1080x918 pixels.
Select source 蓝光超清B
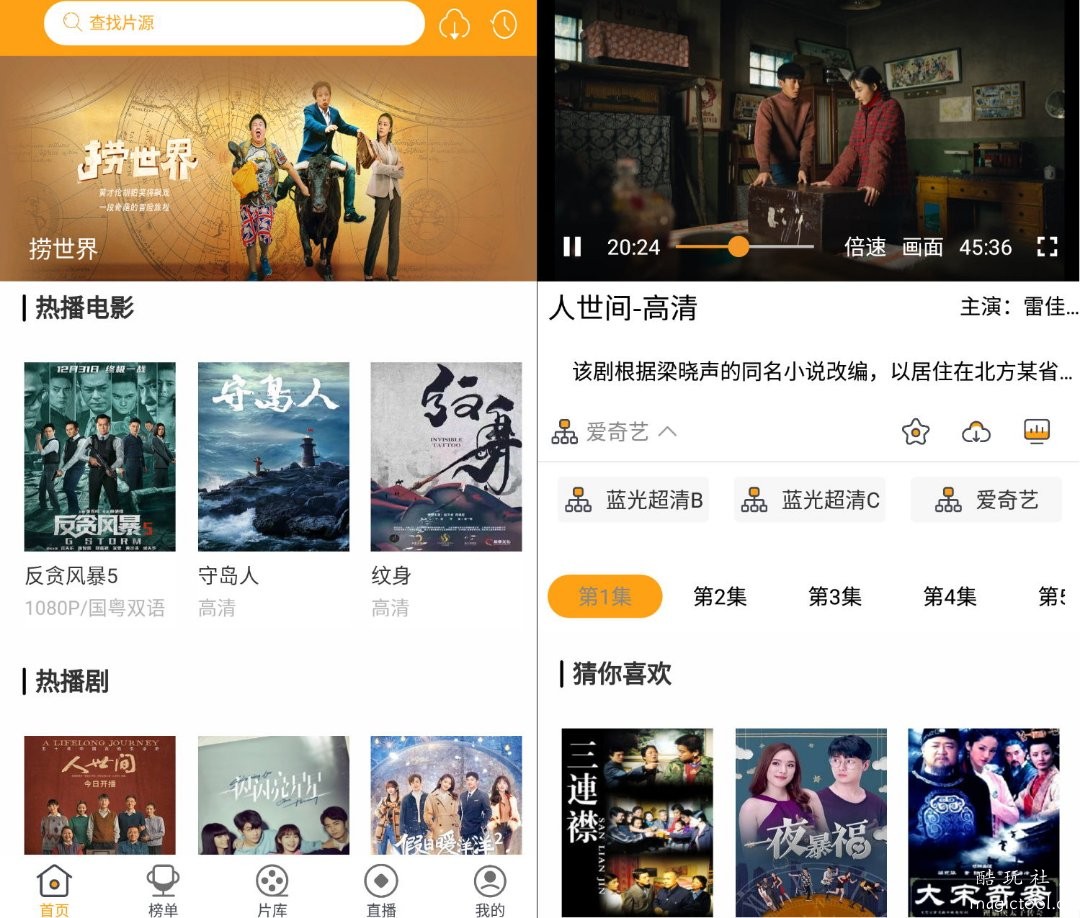(x=634, y=500)
